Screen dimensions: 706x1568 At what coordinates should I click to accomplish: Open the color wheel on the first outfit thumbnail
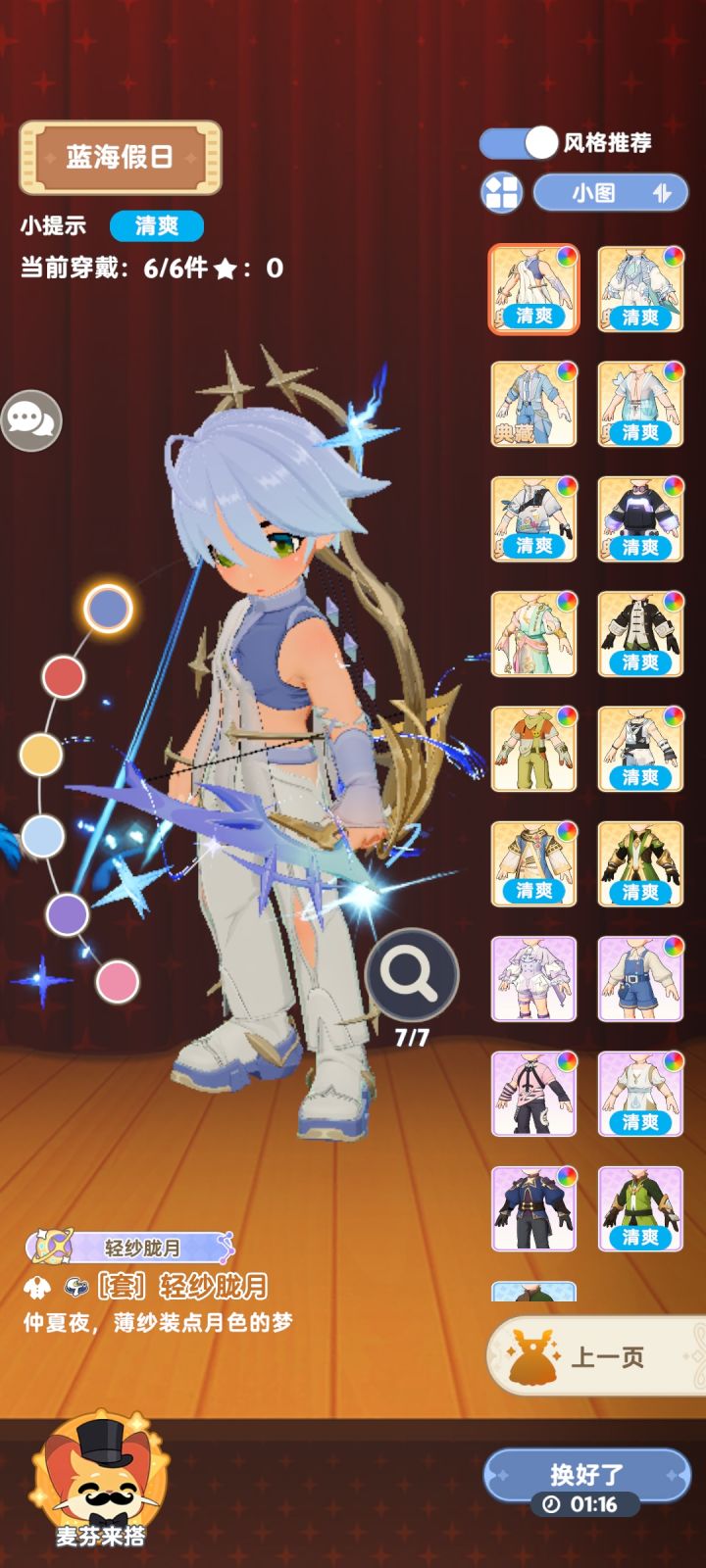[x=566, y=258]
